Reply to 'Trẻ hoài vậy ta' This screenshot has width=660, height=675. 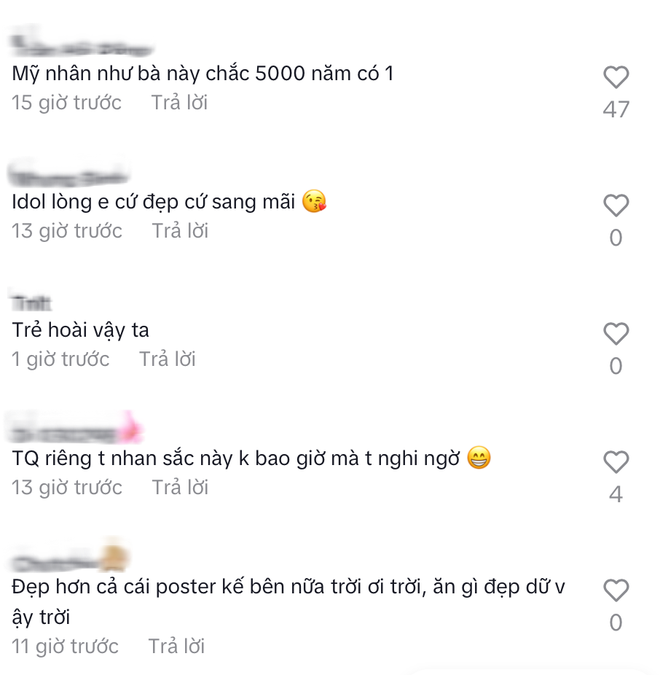[167, 359]
